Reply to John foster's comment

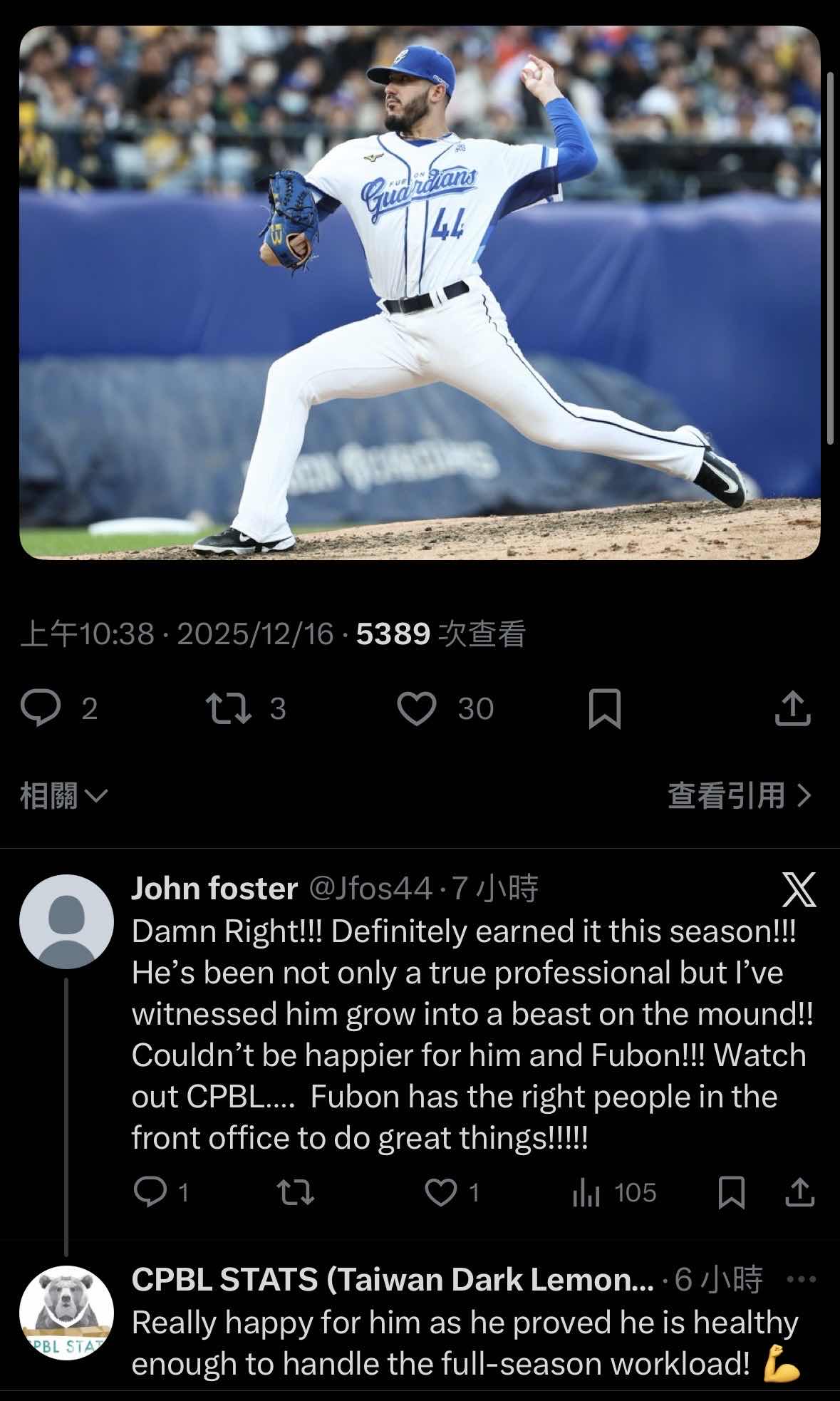tap(150, 1192)
